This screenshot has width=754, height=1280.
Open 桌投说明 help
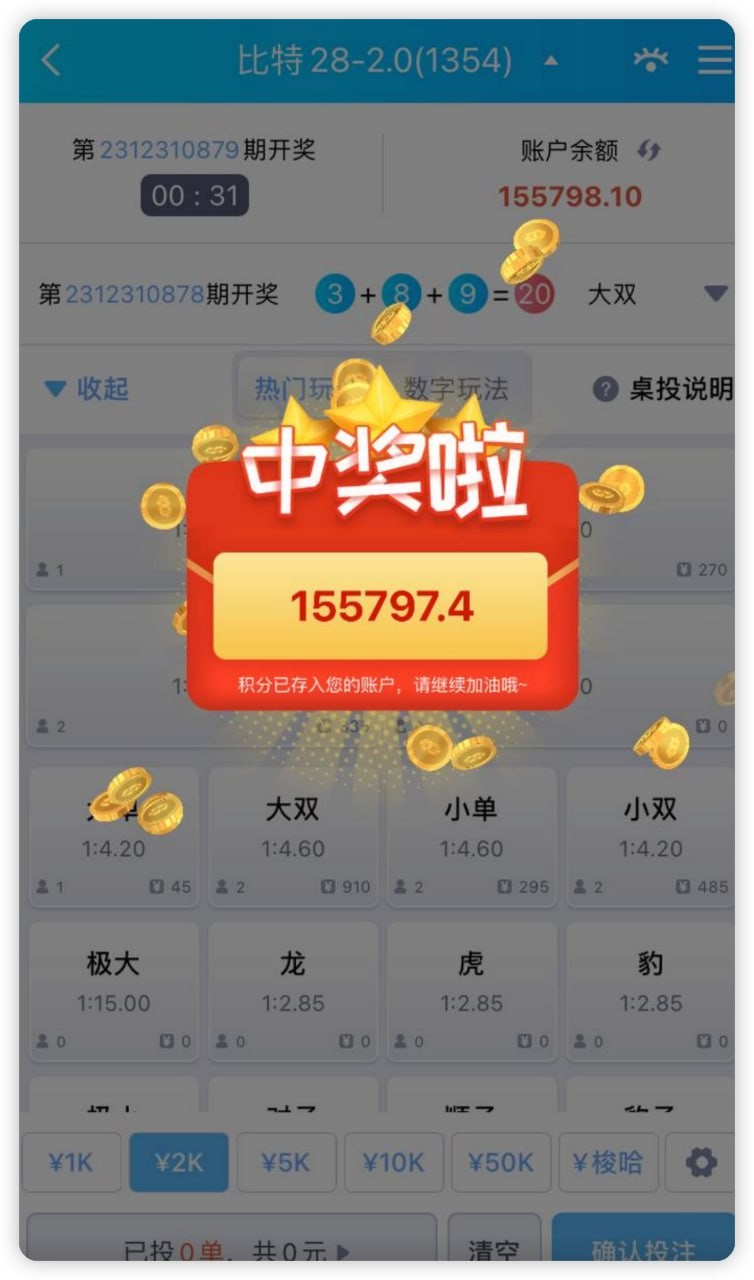pyautogui.click(x=663, y=389)
